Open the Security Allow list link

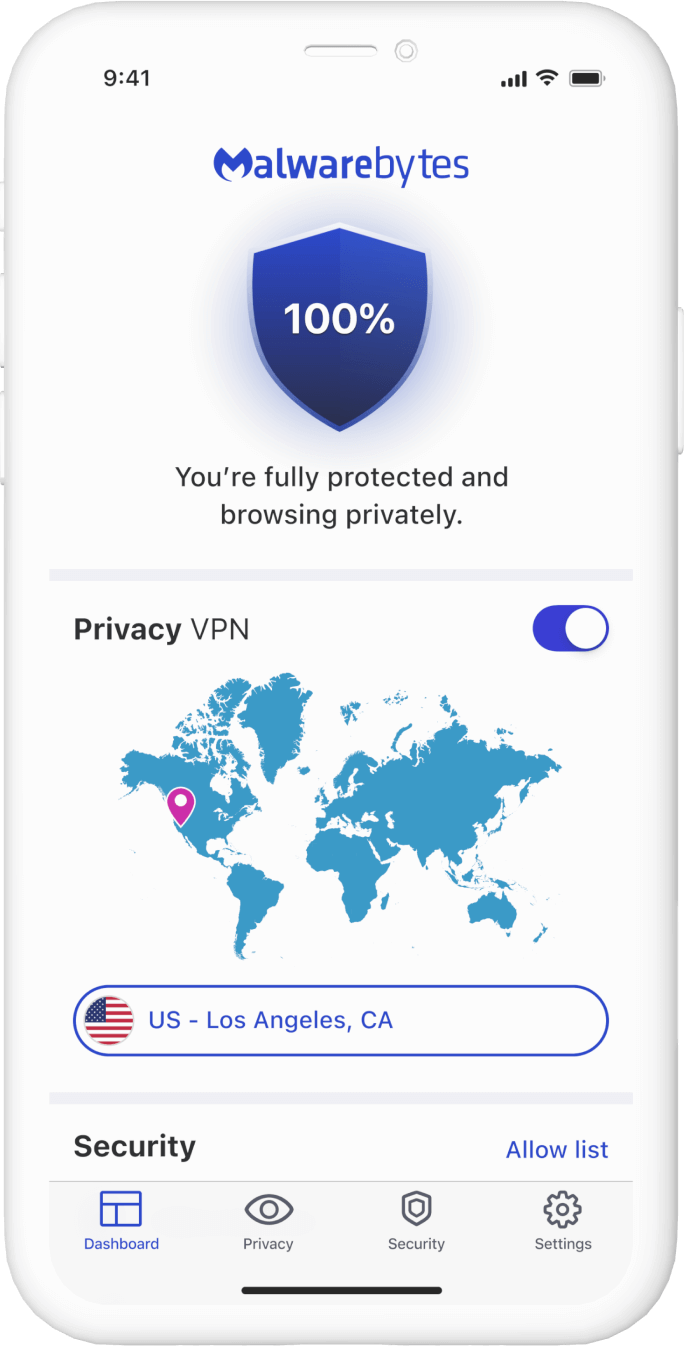(556, 1150)
